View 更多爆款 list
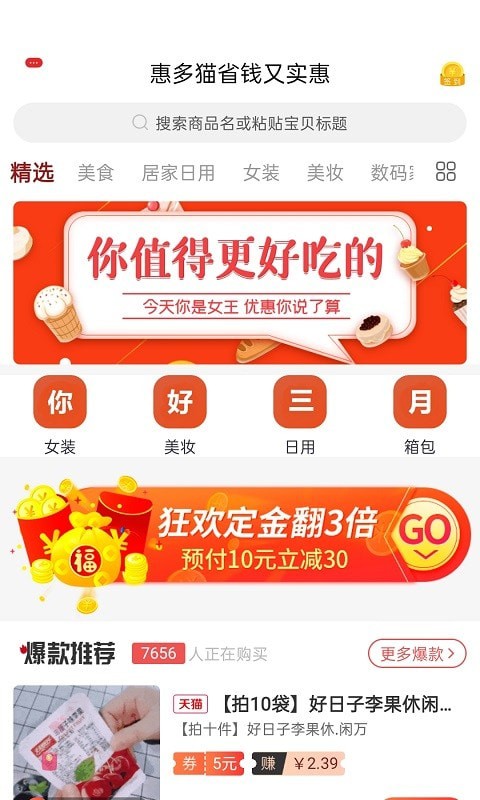The width and height of the screenshot is (480, 800). 417,654
